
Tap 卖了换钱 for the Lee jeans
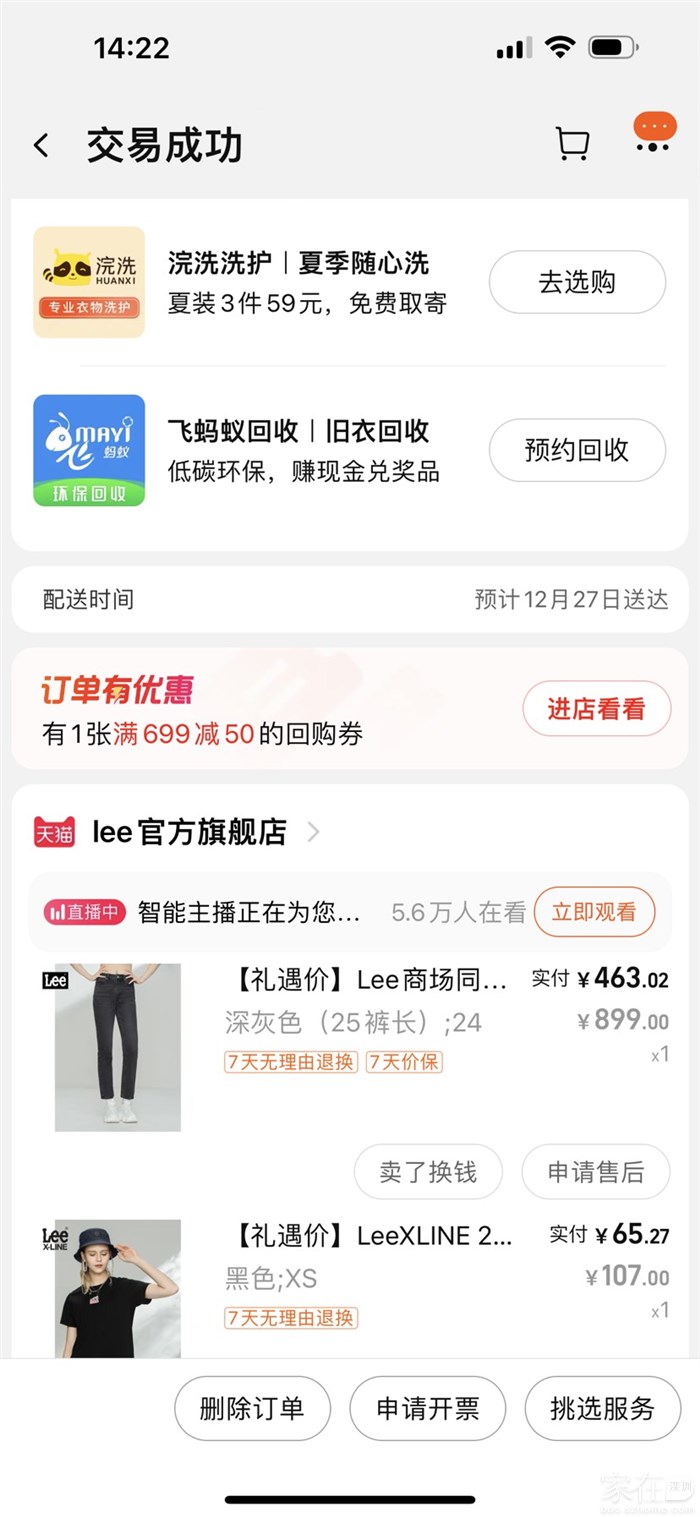(x=428, y=1171)
